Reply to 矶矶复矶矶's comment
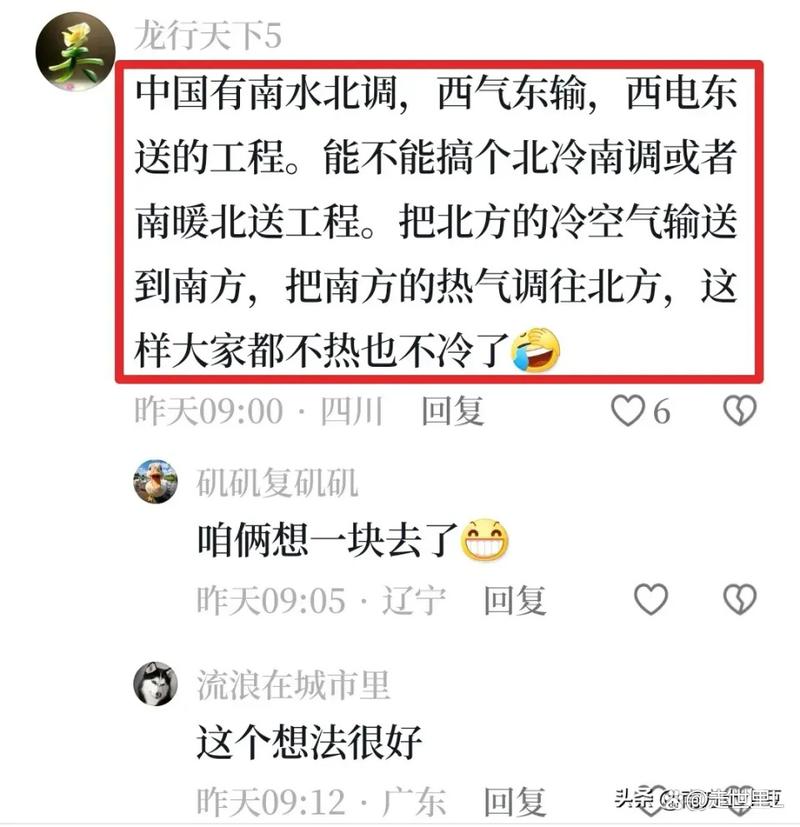 (515, 600)
